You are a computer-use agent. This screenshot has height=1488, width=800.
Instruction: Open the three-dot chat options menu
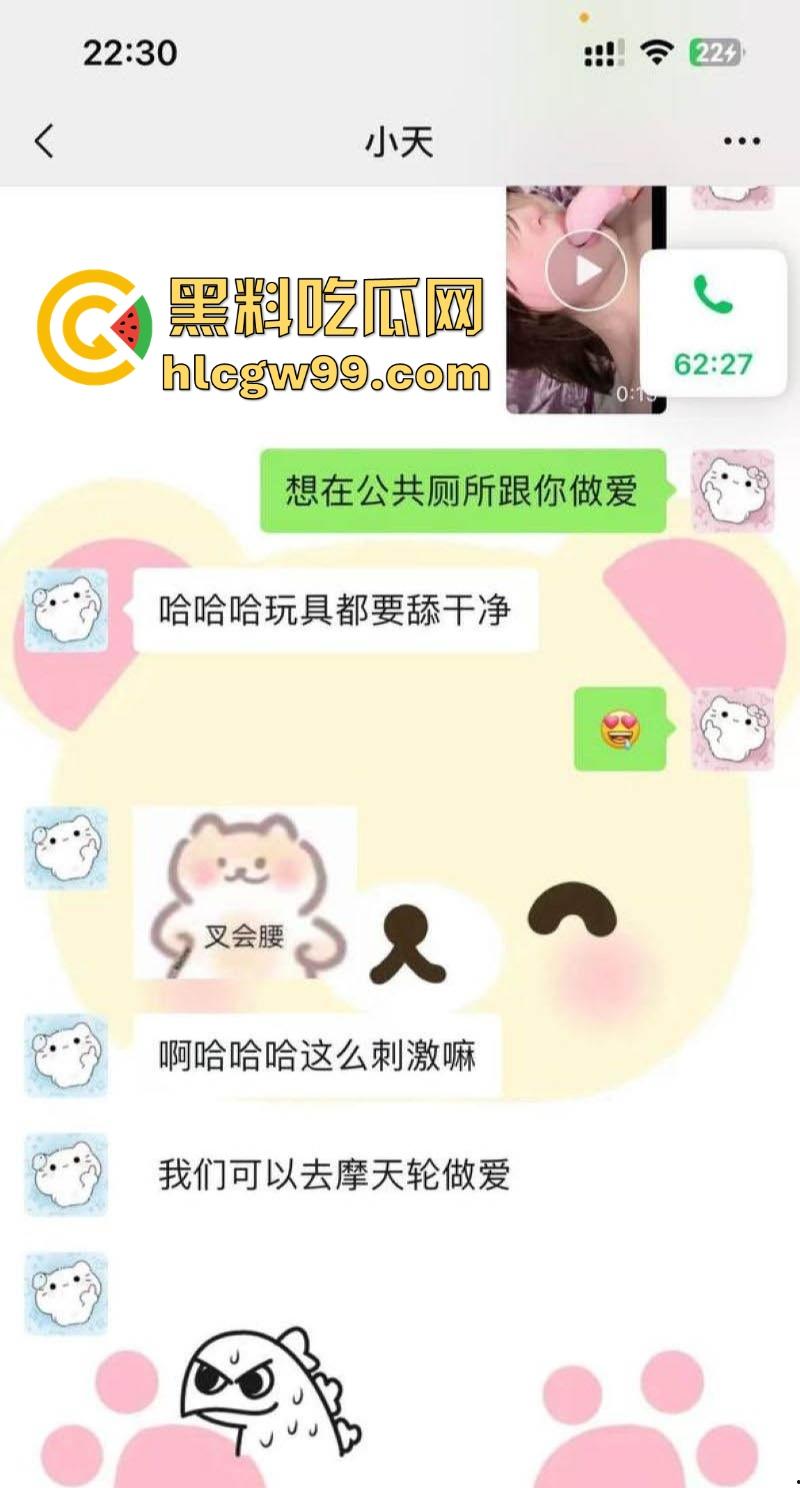(x=742, y=142)
